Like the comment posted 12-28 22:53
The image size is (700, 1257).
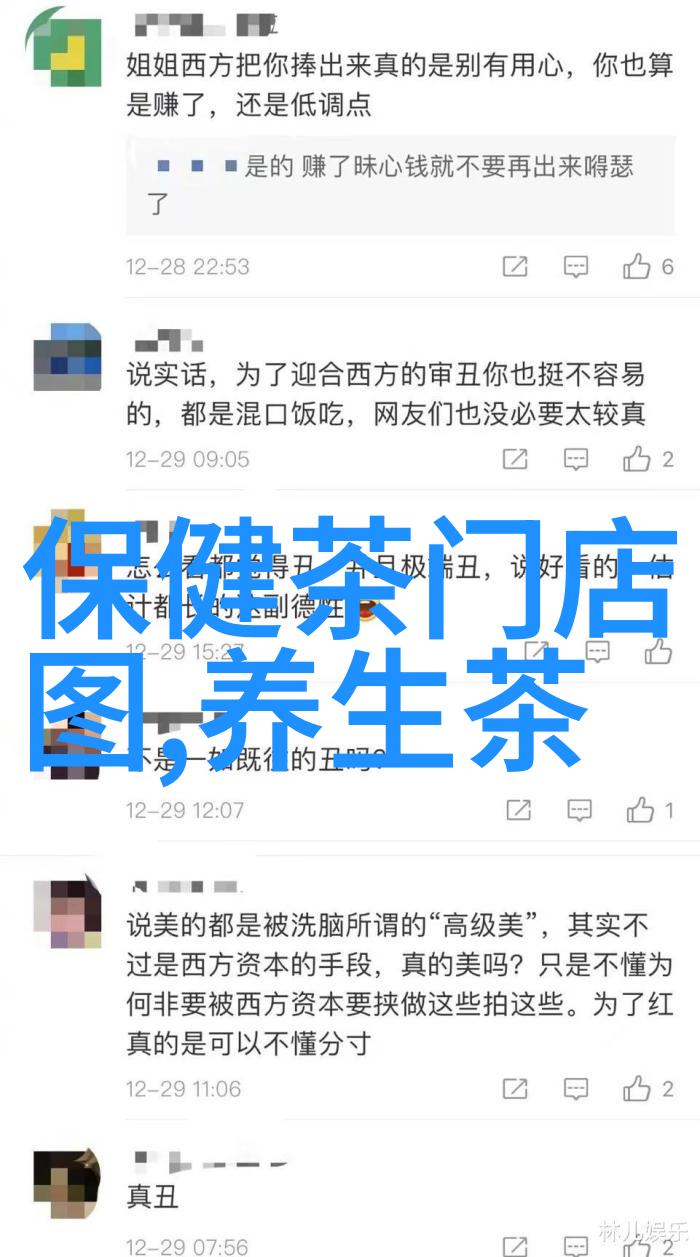point(637,266)
